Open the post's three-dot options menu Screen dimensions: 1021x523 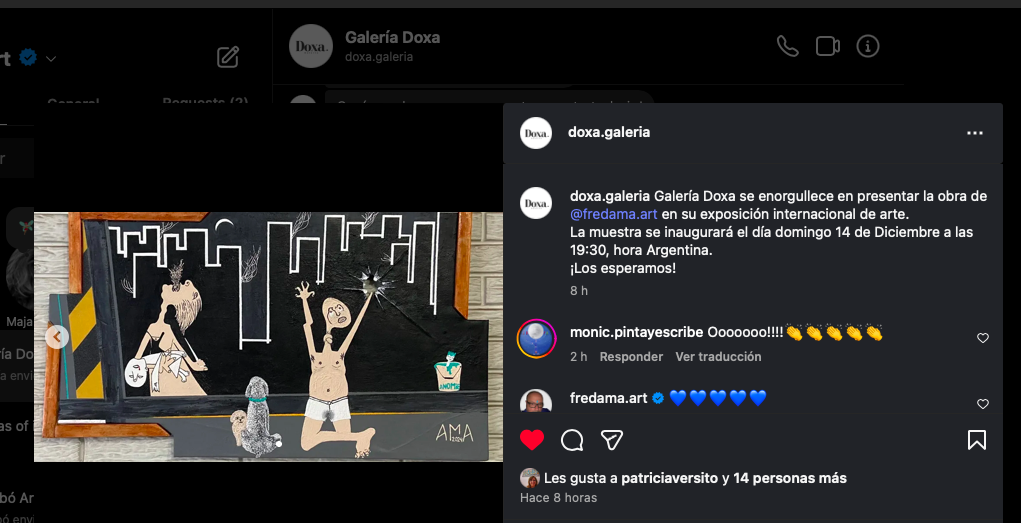(975, 133)
